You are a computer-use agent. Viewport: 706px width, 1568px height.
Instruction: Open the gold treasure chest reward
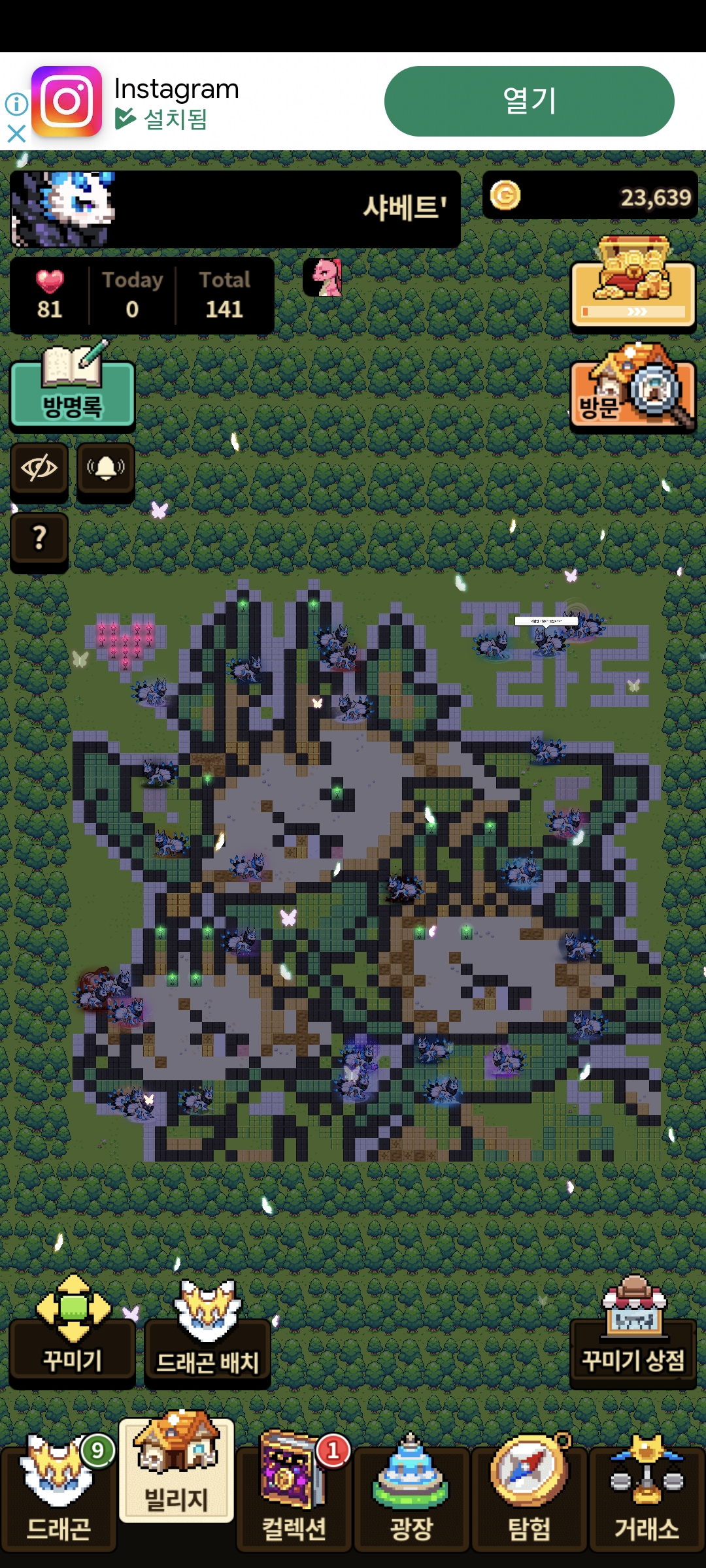633,285
